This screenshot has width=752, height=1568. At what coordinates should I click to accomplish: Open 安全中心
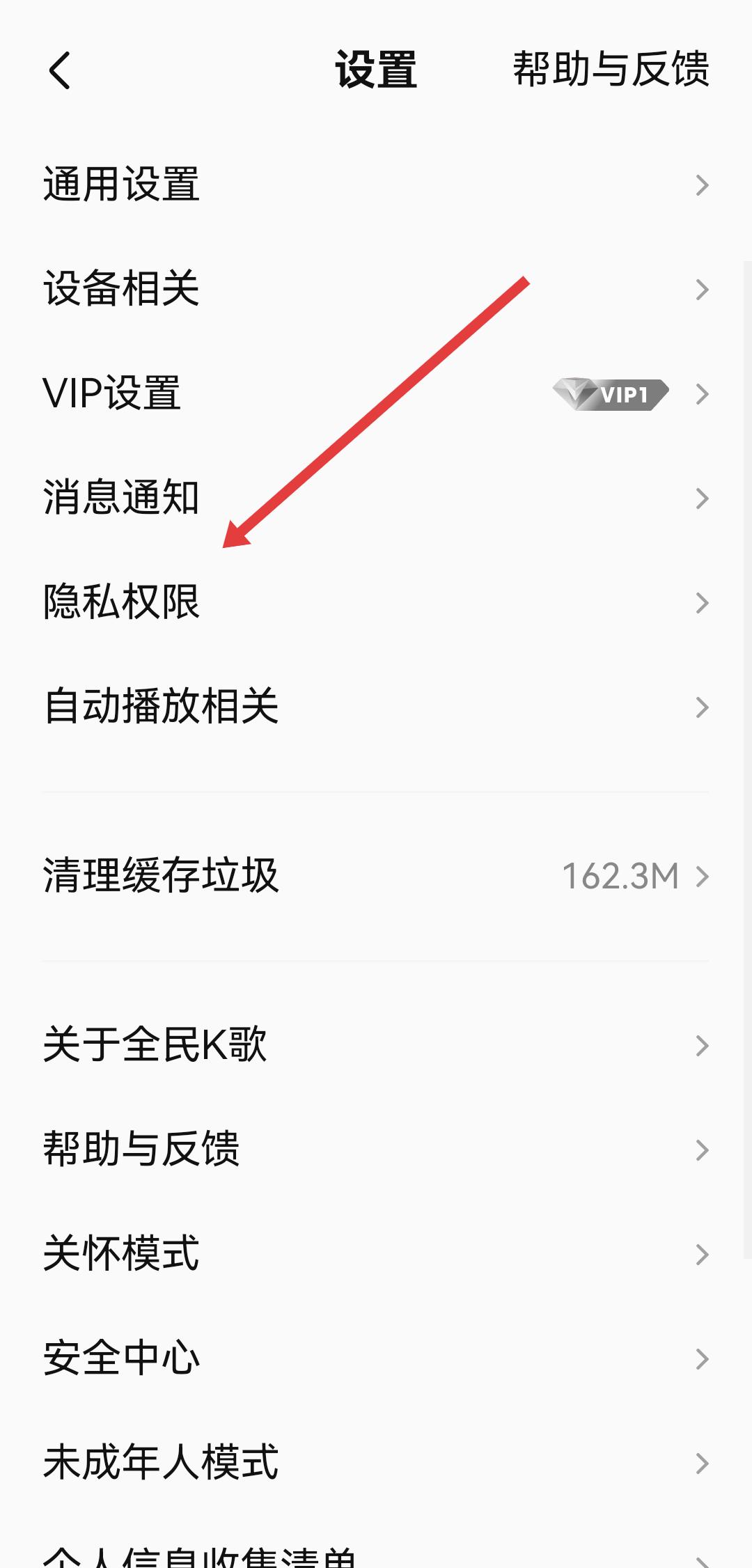tap(376, 1358)
